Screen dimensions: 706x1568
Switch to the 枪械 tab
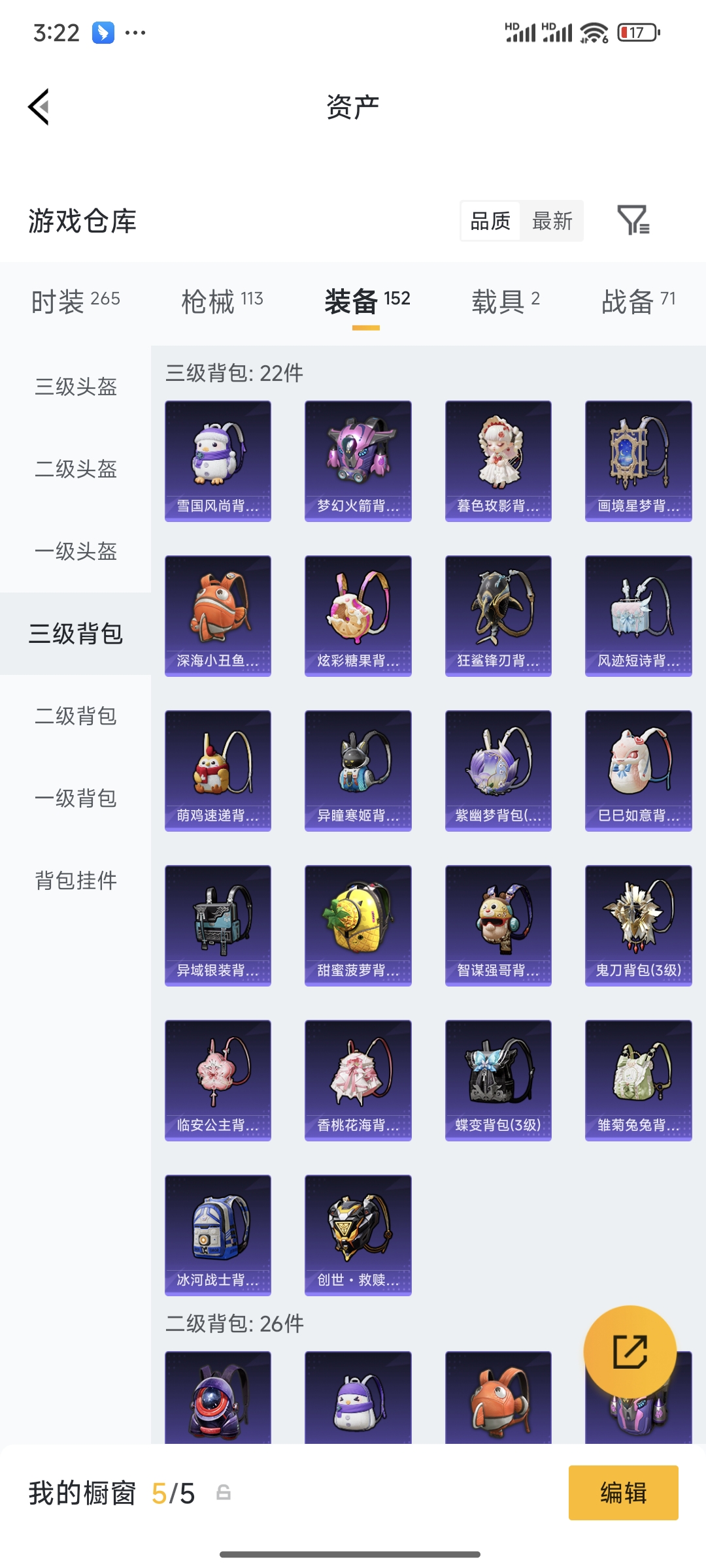(222, 301)
